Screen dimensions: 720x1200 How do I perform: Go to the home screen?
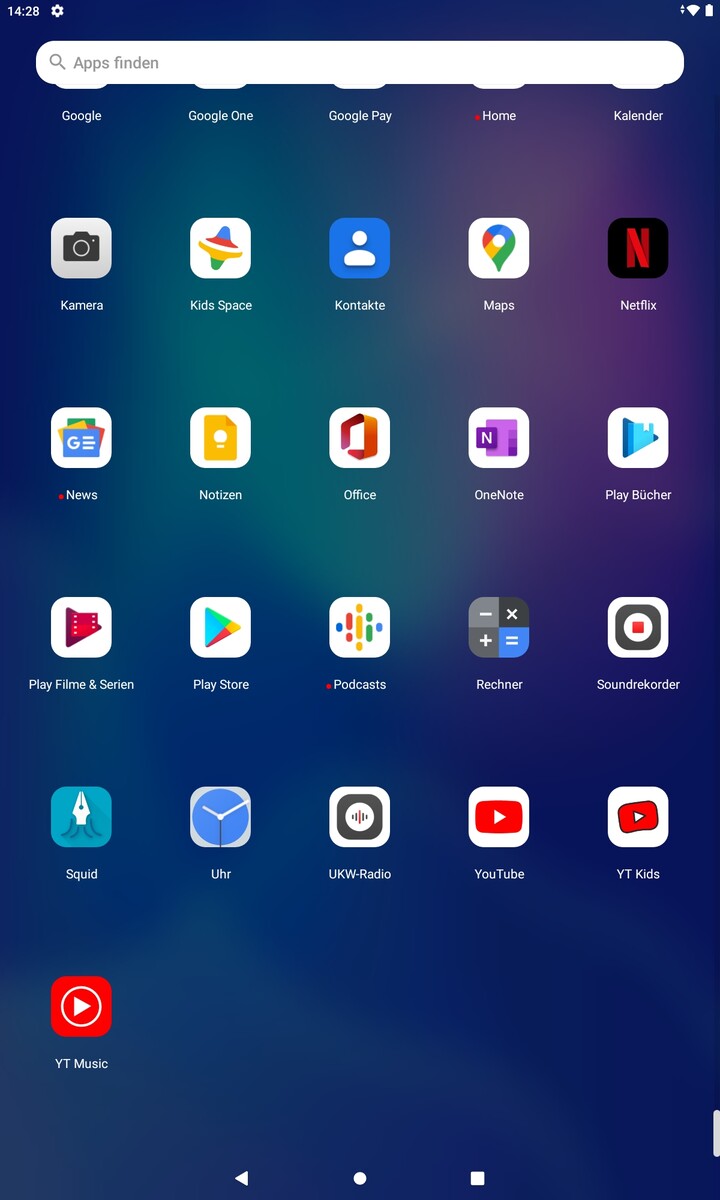coord(360,1179)
